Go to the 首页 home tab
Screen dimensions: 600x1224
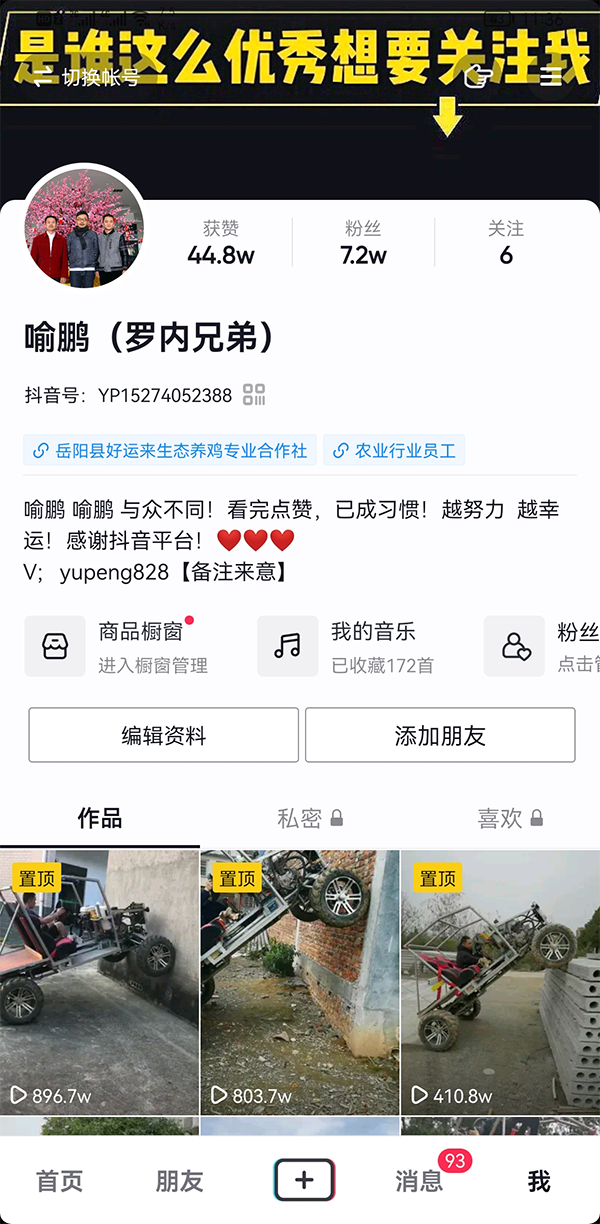[x=60, y=1181]
